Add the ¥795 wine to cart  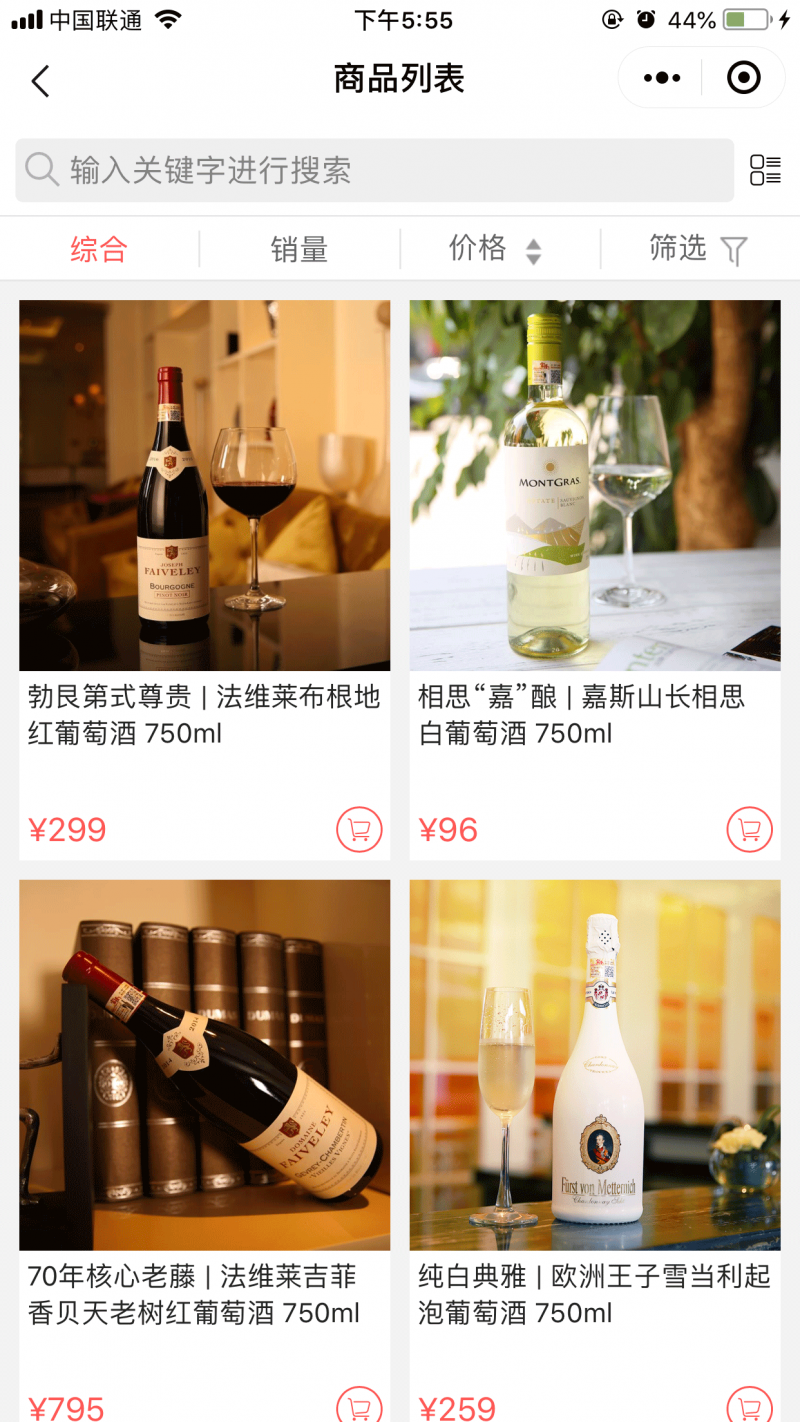(x=359, y=1405)
